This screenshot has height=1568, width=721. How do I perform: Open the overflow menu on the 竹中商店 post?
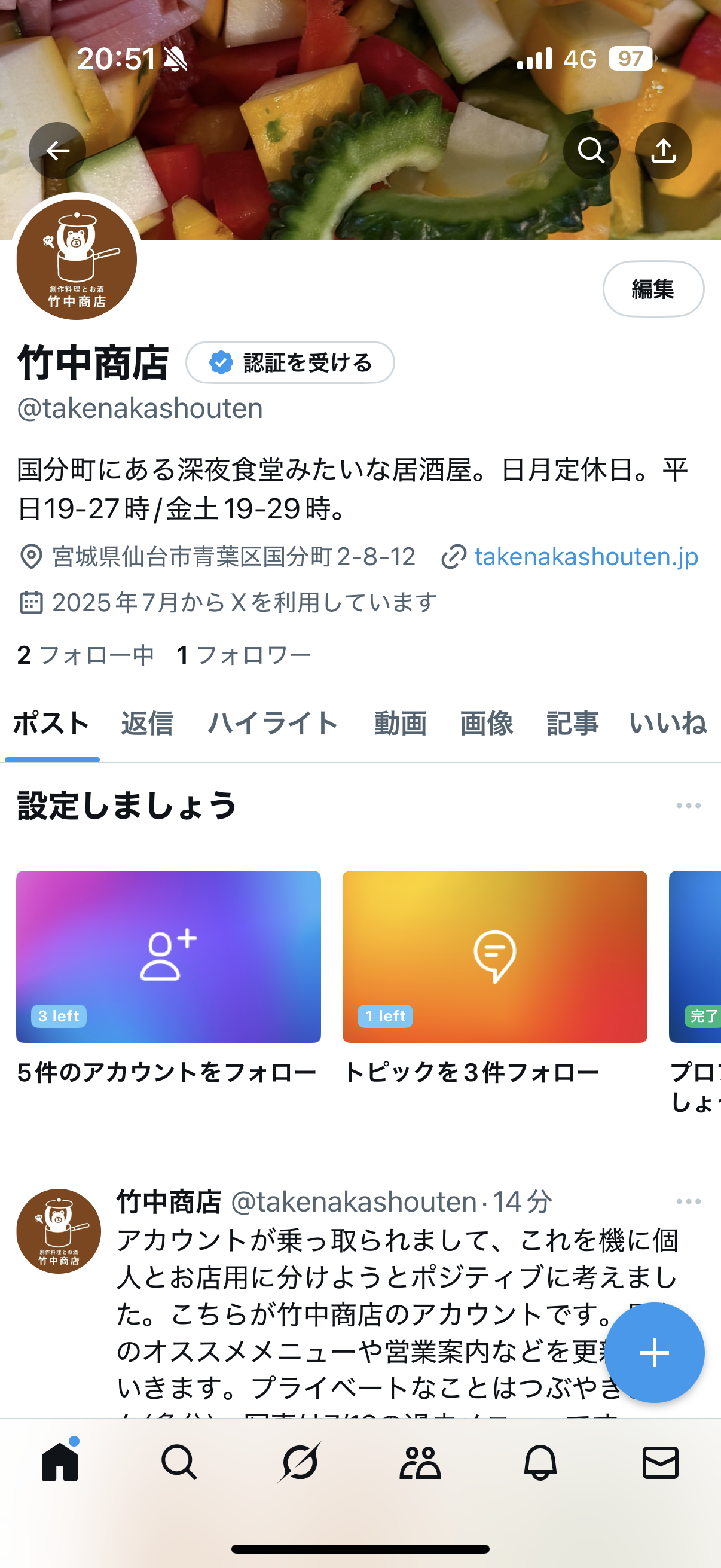[688, 1201]
